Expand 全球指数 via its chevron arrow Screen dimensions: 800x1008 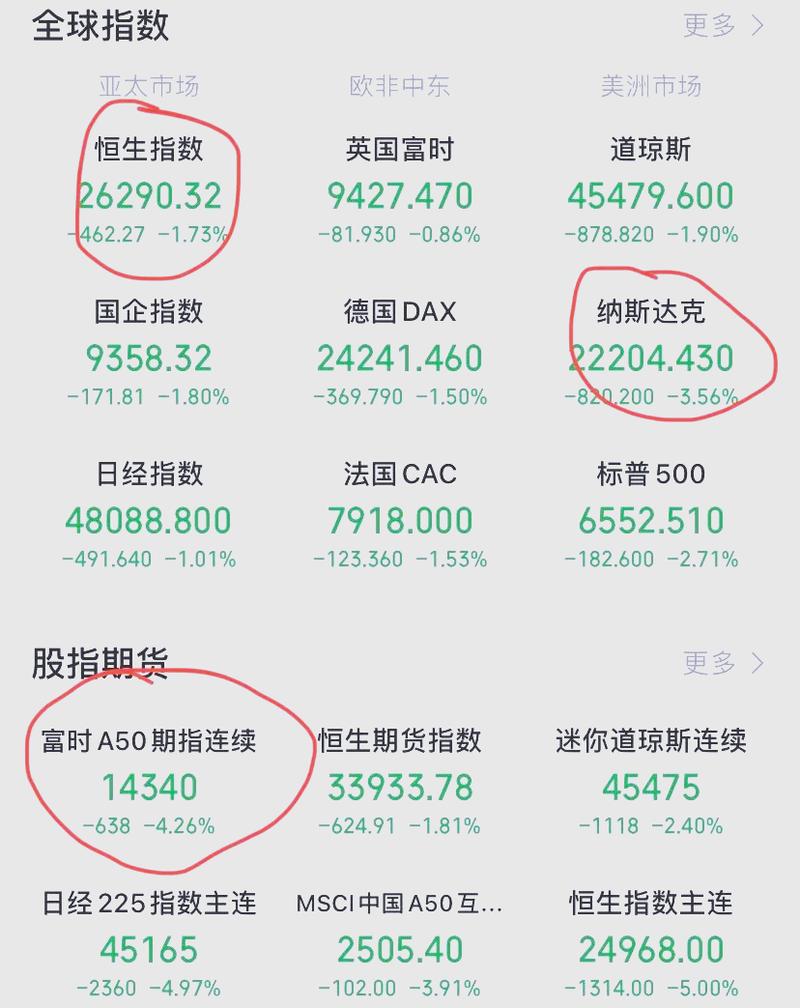point(757,26)
